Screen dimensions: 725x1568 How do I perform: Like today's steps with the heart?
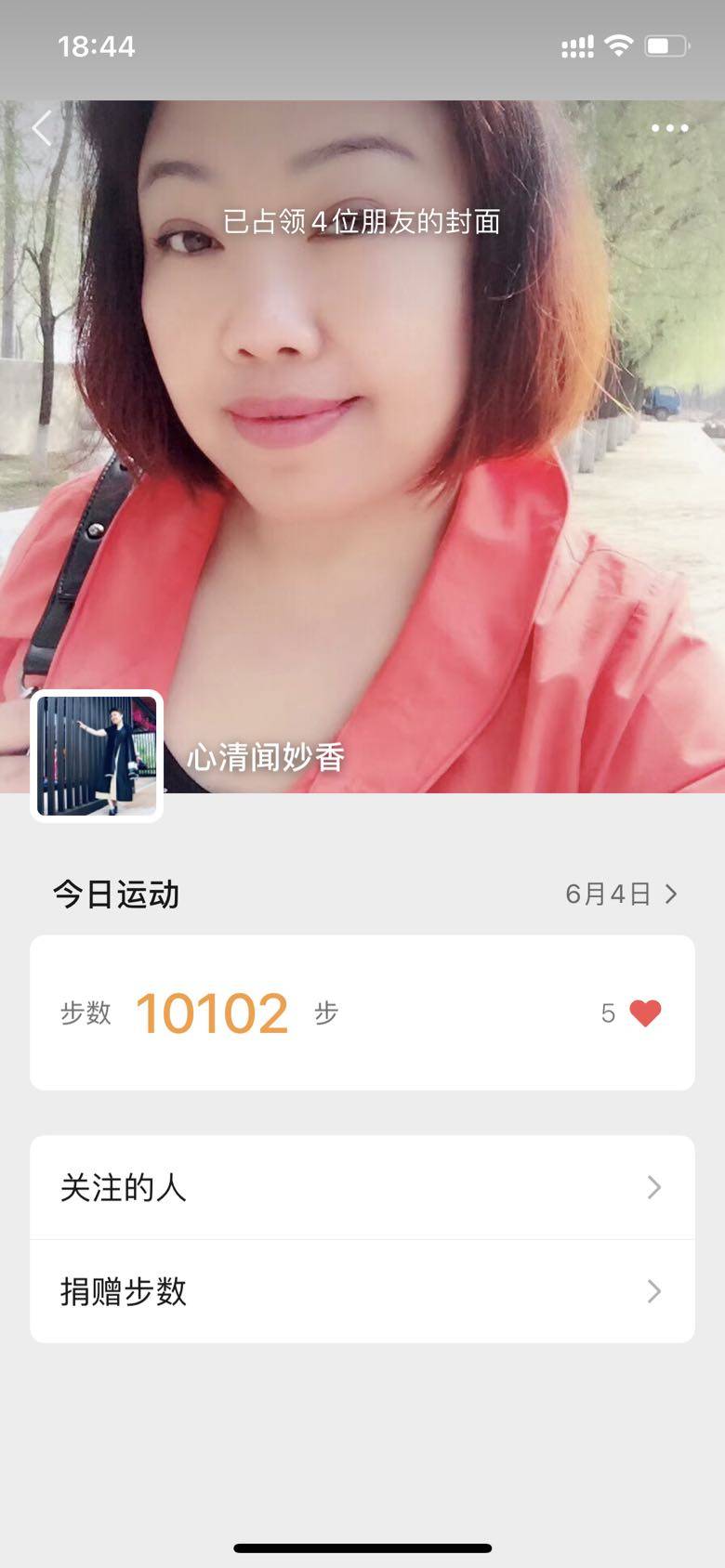pyautogui.click(x=645, y=1013)
